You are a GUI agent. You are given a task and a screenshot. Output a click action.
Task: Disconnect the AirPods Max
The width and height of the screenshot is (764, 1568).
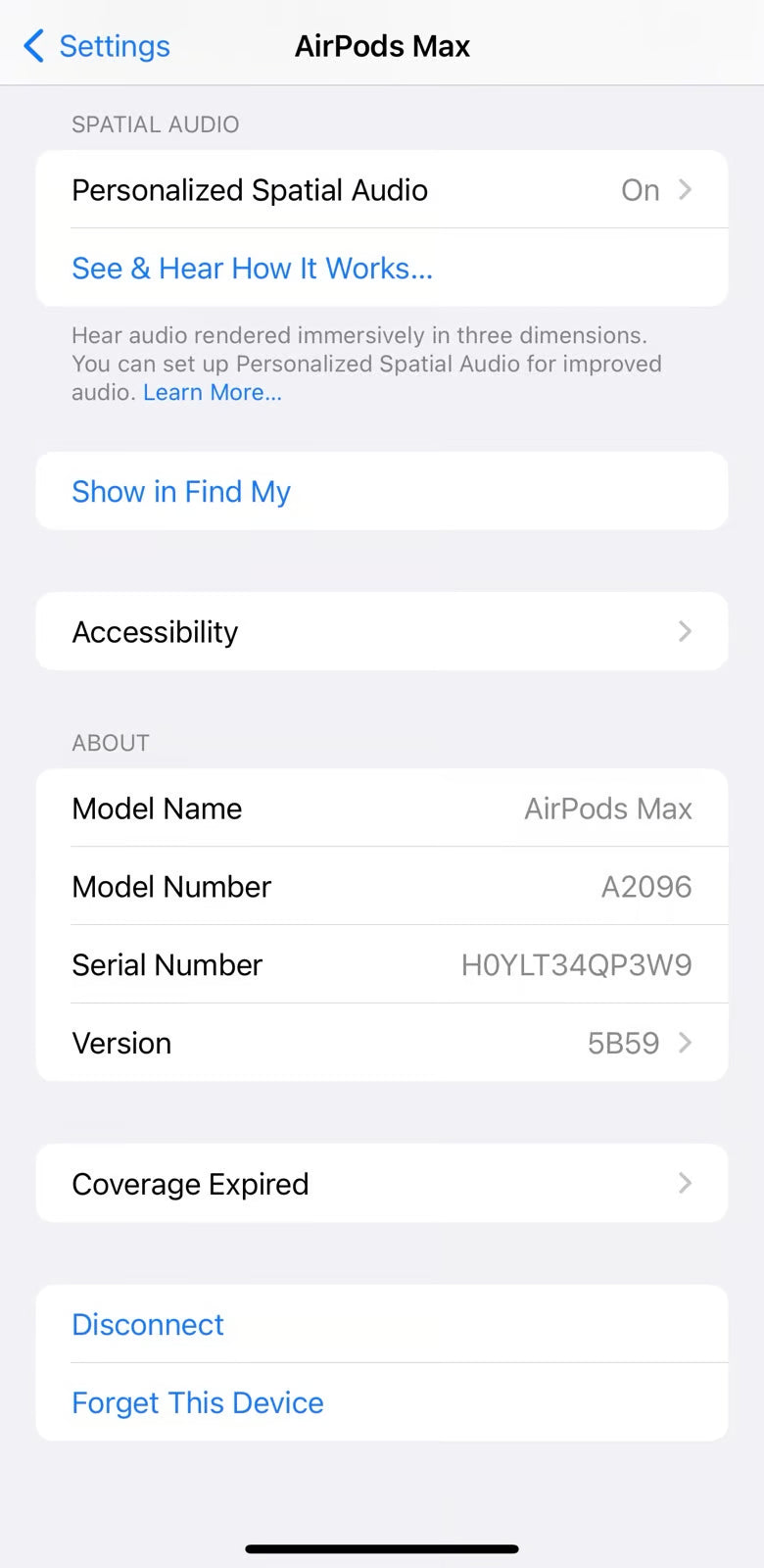pyautogui.click(x=147, y=1324)
